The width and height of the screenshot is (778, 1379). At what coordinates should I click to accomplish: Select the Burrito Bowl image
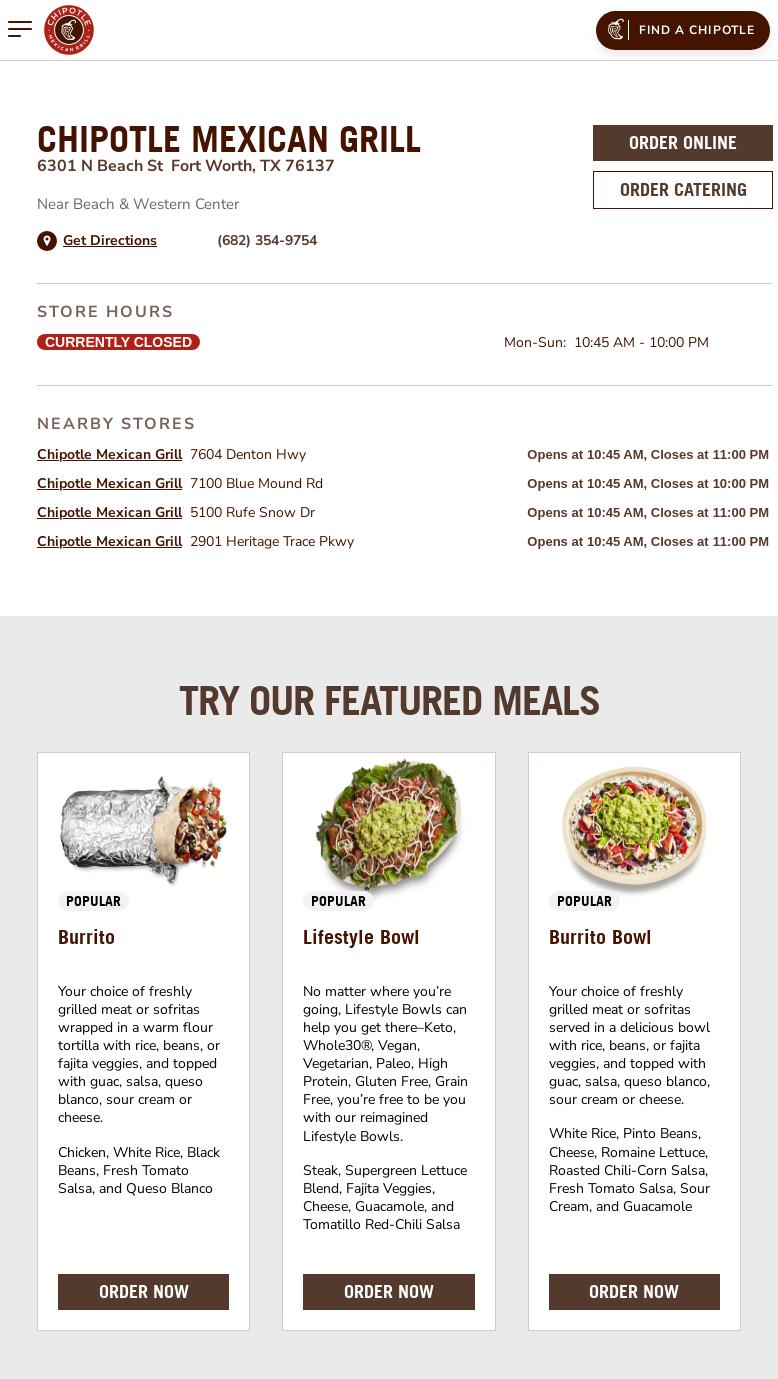(x=634, y=828)
